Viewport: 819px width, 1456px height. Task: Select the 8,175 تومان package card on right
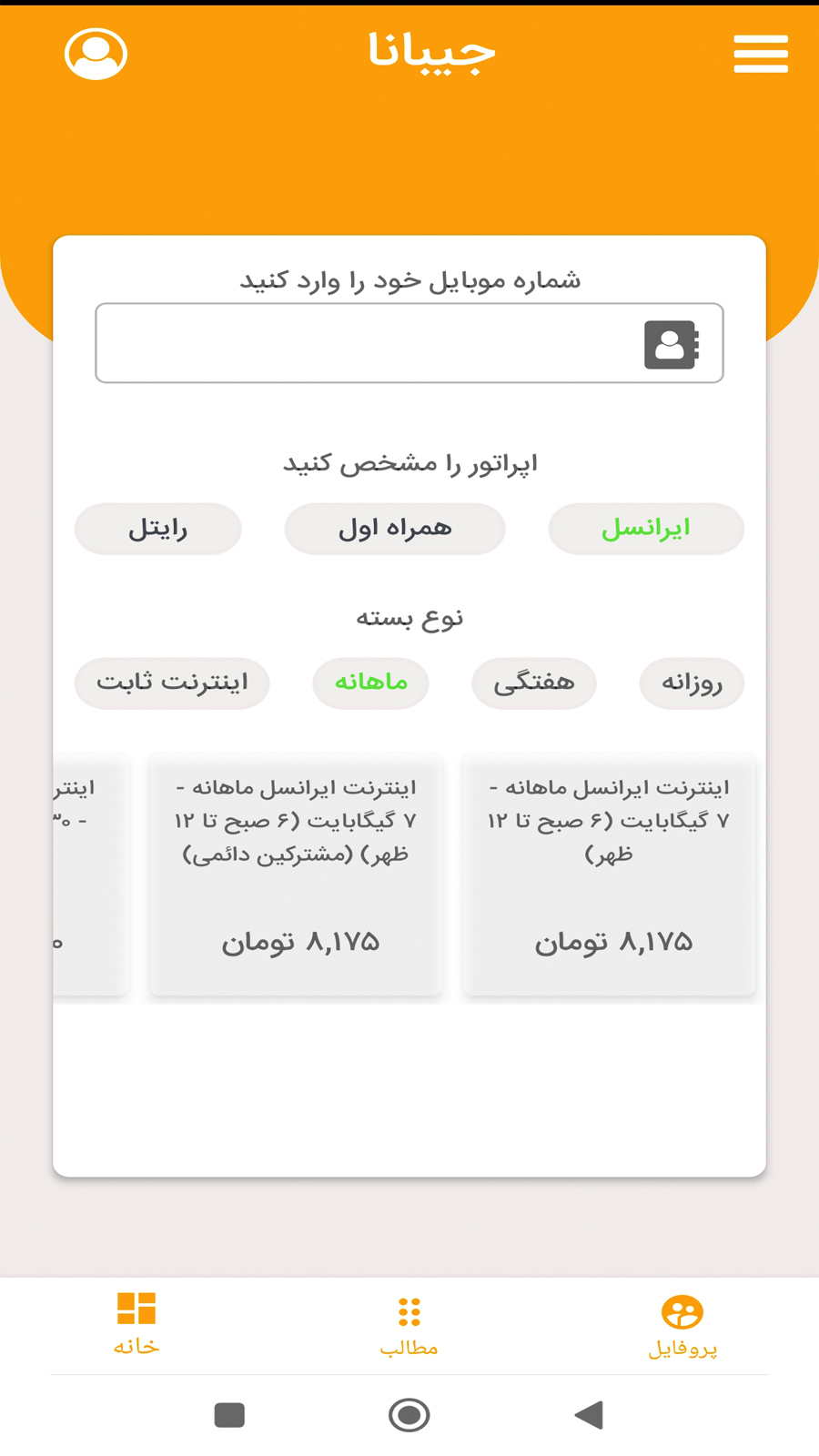608,874
